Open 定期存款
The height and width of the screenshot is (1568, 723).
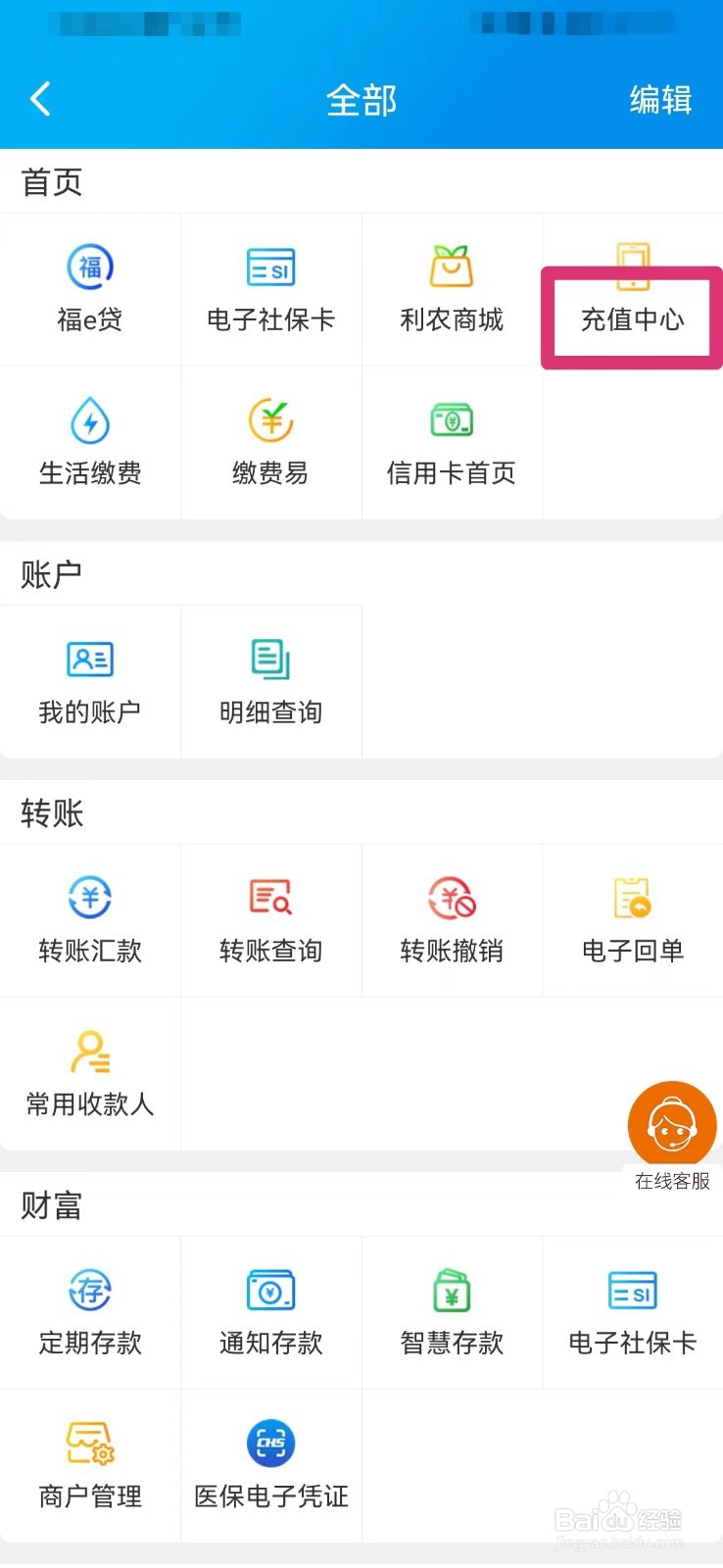pos(90,1313)
